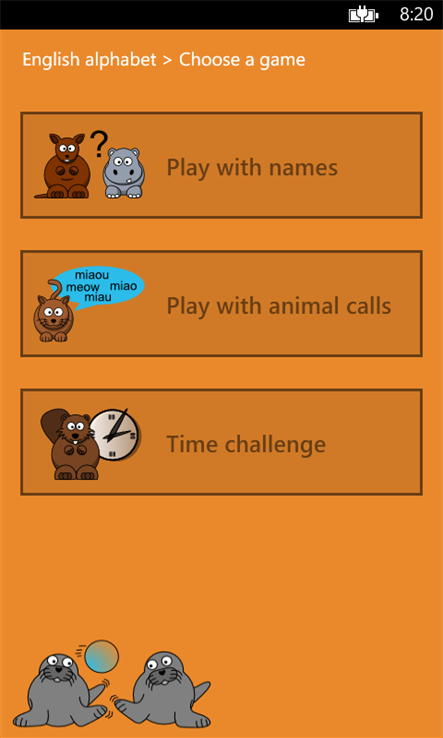The height and width of the screenshot is (738, 443).
Task: Begin the Time challenge game
Action: pos(221,442)
